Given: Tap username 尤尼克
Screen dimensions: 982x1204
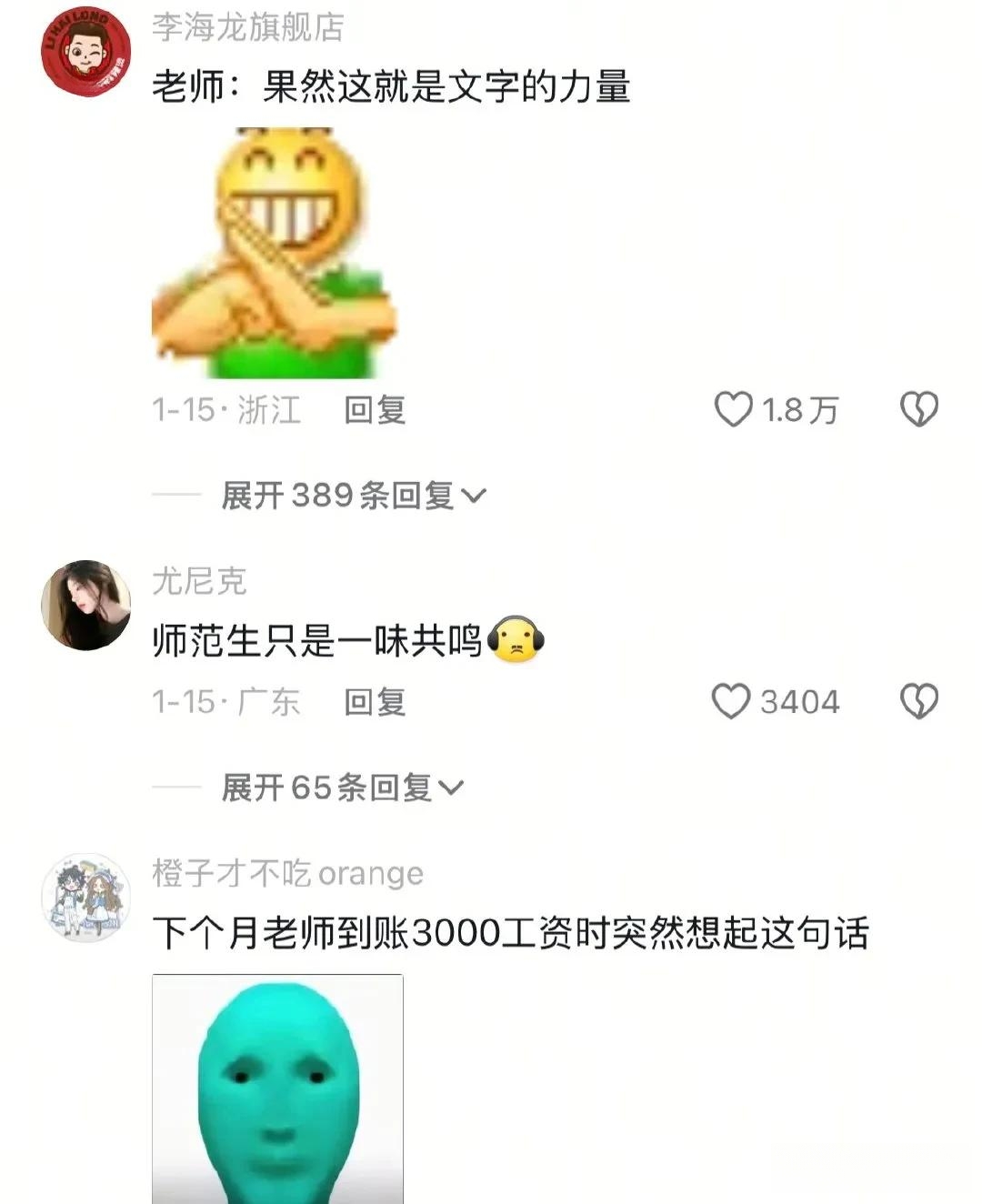Looking at the screenshot, I should click(199, 581).
